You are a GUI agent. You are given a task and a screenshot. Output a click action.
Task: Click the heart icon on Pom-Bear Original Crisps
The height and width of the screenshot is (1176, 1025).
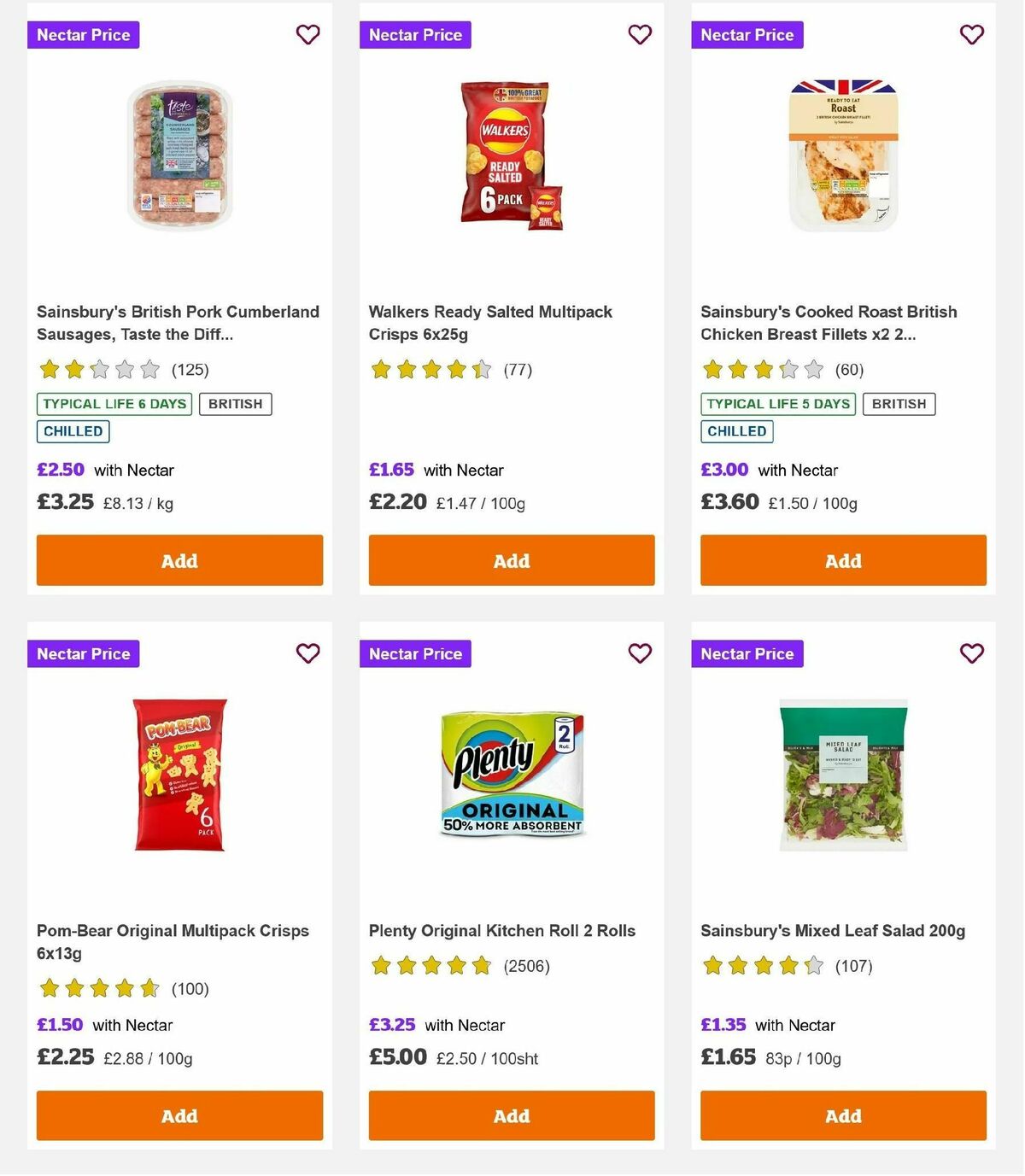click(307, 652)
